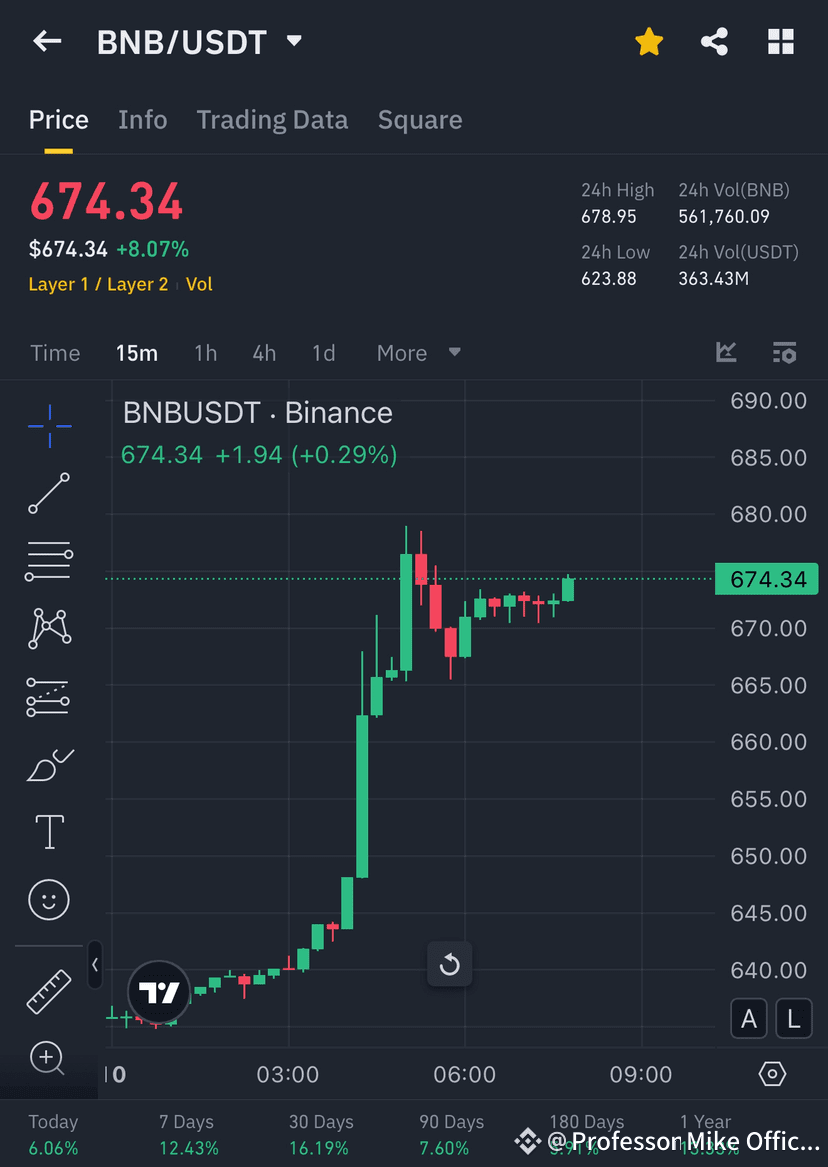Switch to the Info tab

[142, 119]
